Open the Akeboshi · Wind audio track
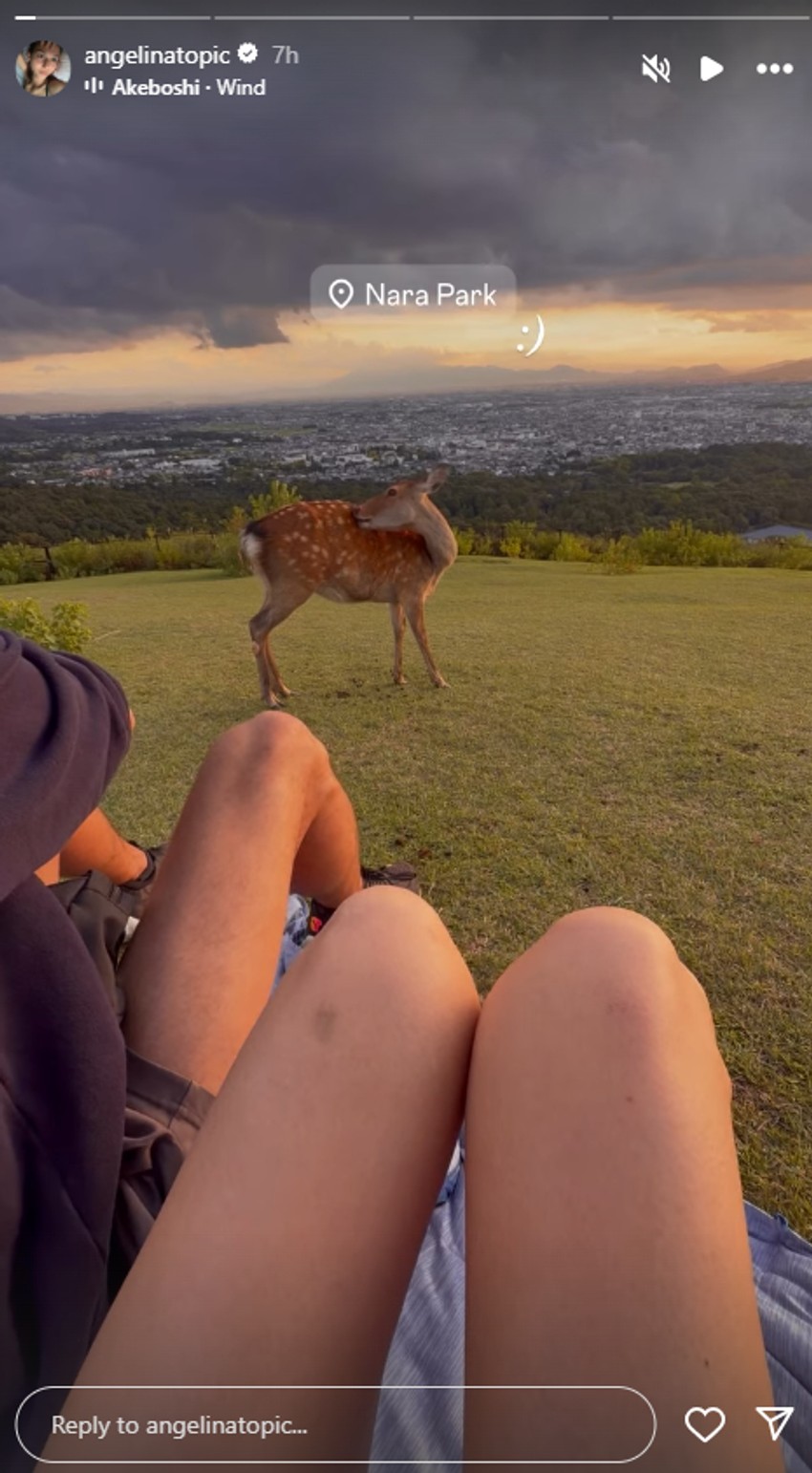This screenshot has height=1473, width=812. 187,87
